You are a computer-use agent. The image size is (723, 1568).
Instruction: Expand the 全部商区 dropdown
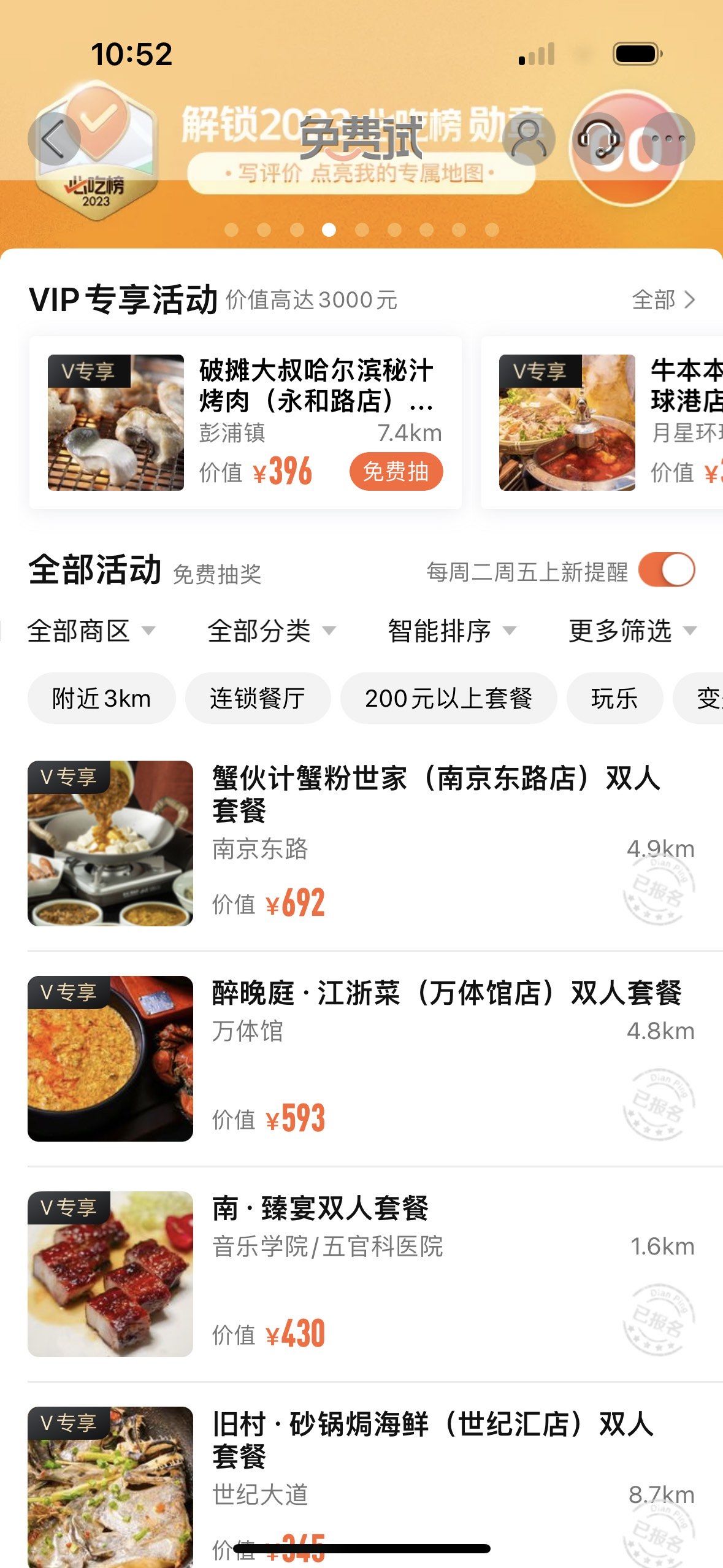click(91, 632)
